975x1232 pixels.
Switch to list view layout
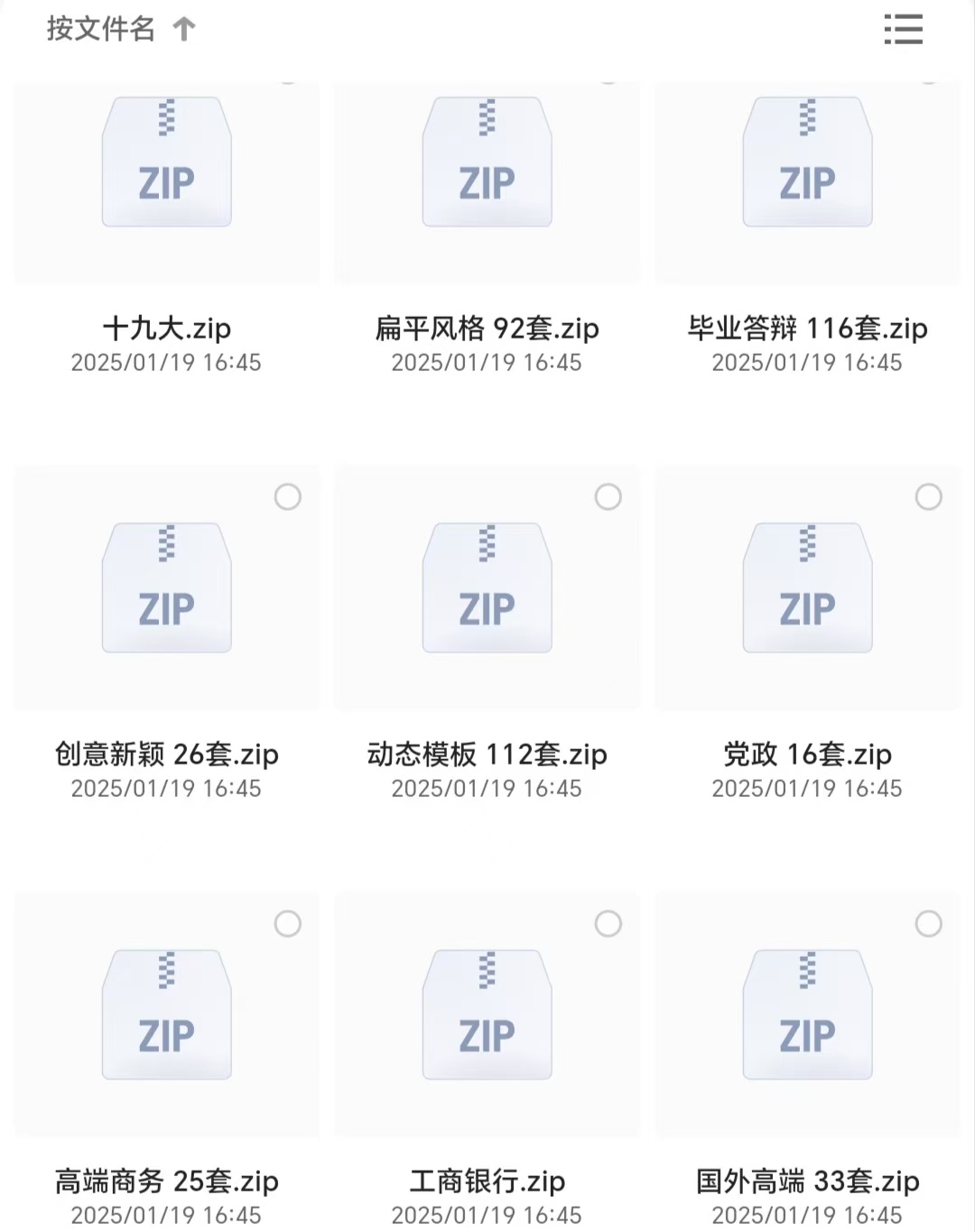pyautogui.click(x=903, y=29)
